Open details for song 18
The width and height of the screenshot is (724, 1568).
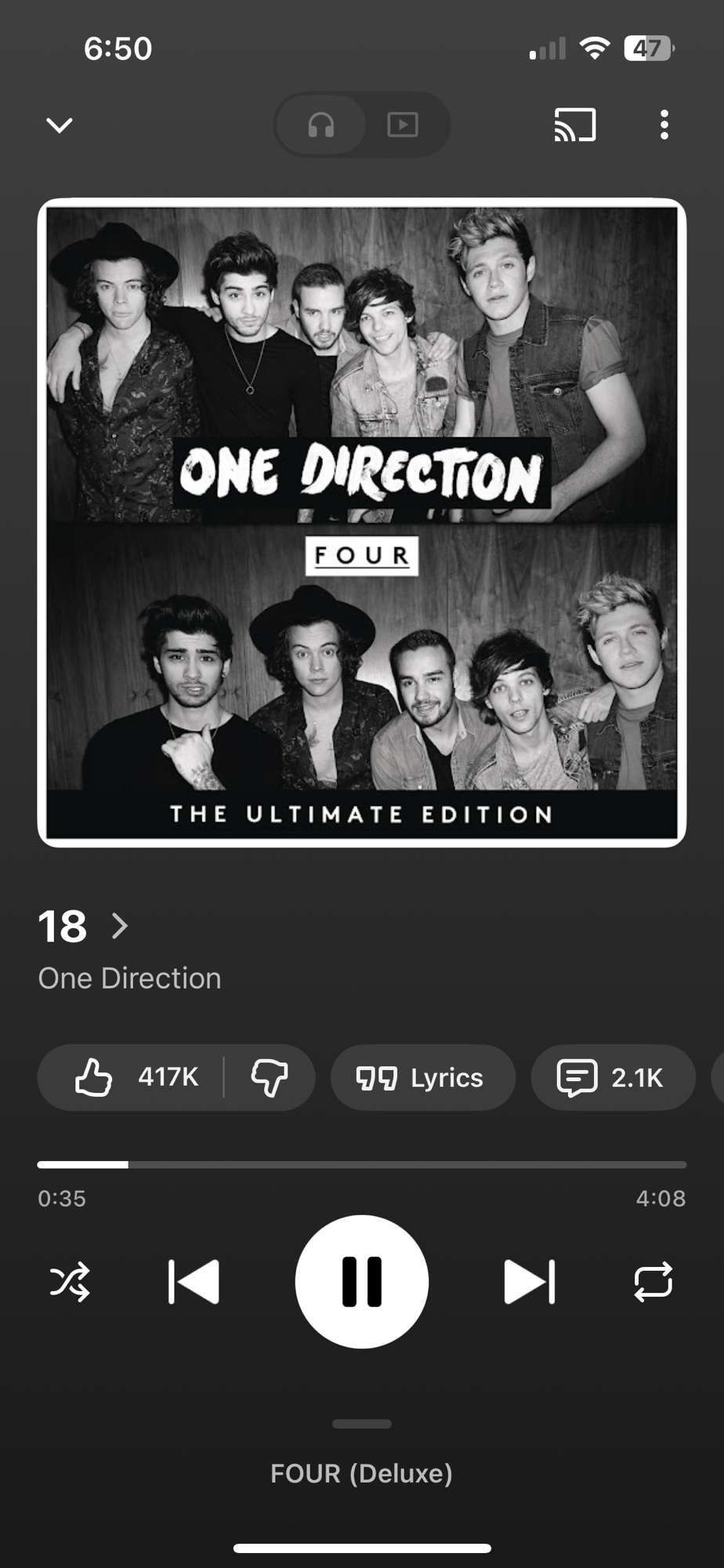tap(83, 926)
